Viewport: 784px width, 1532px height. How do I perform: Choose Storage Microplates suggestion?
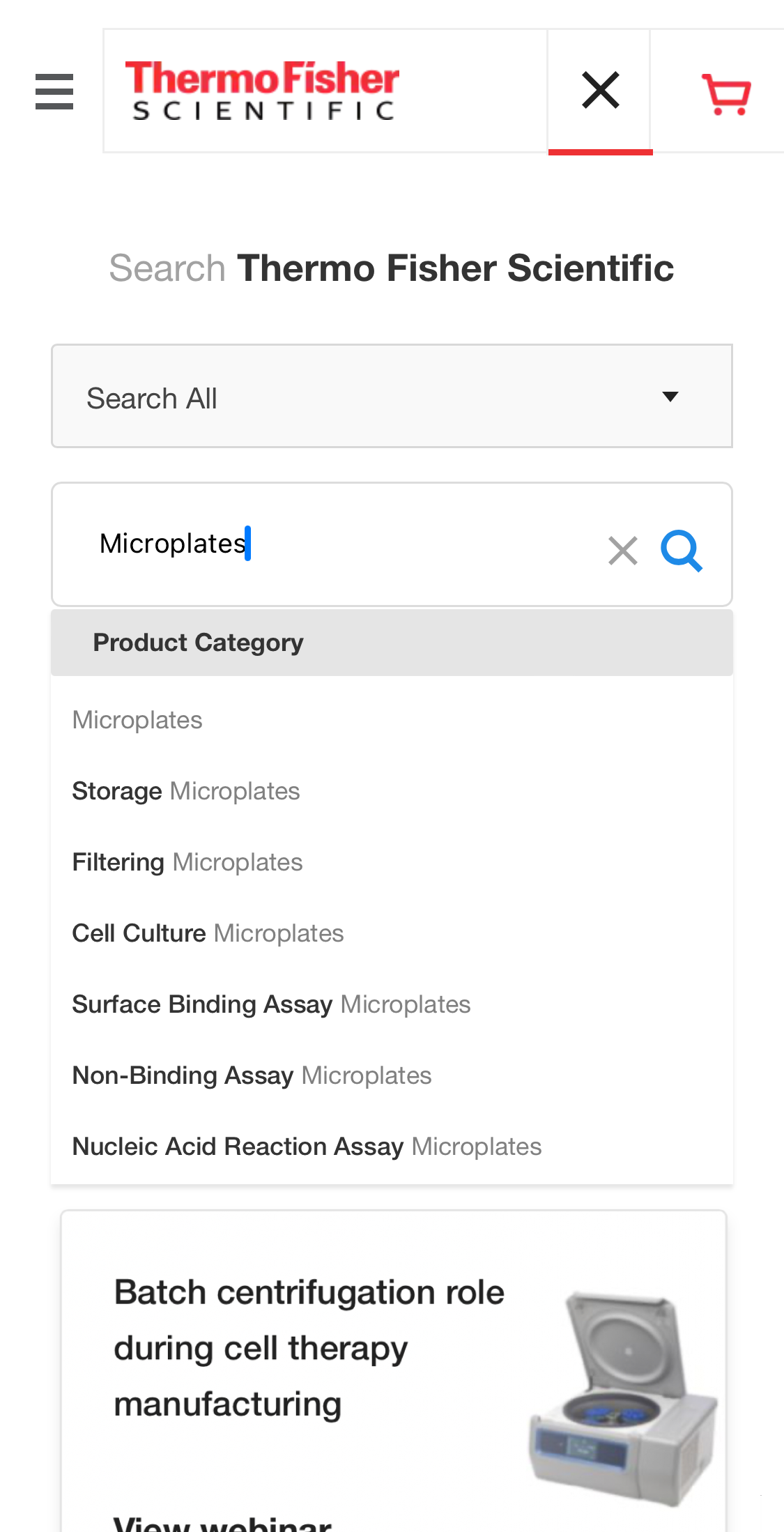185,790
